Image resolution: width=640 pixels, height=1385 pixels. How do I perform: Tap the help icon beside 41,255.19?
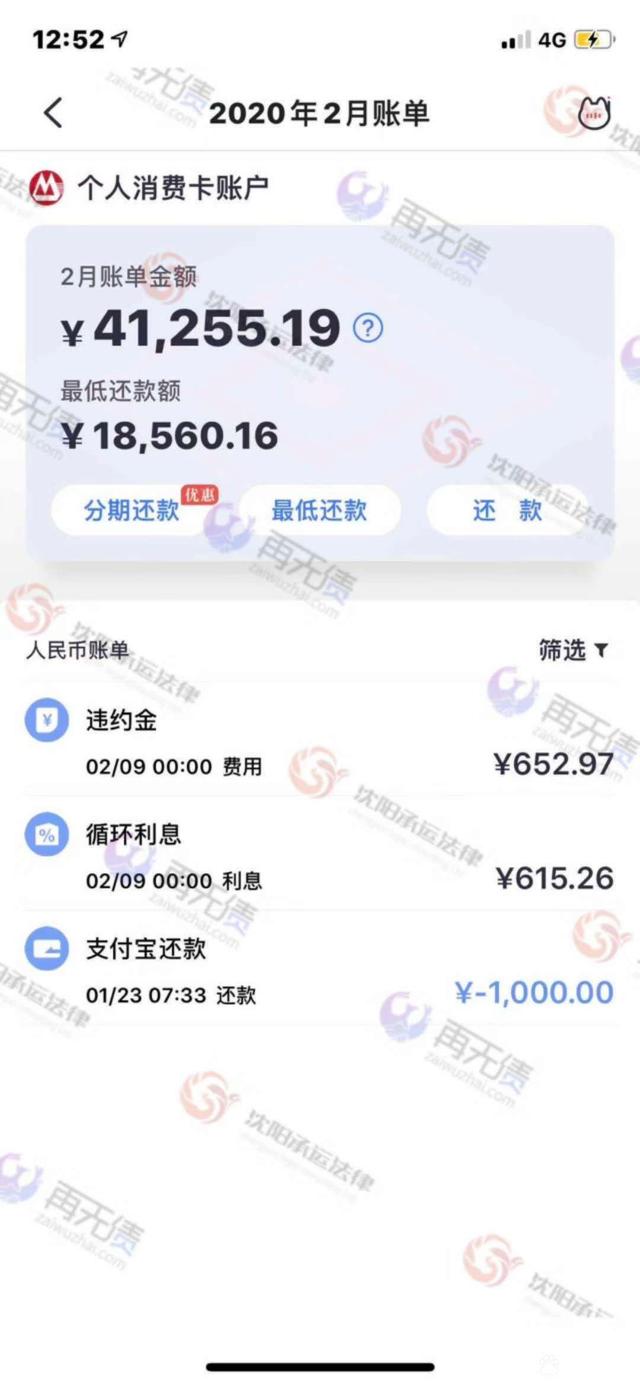coord(368,328)
